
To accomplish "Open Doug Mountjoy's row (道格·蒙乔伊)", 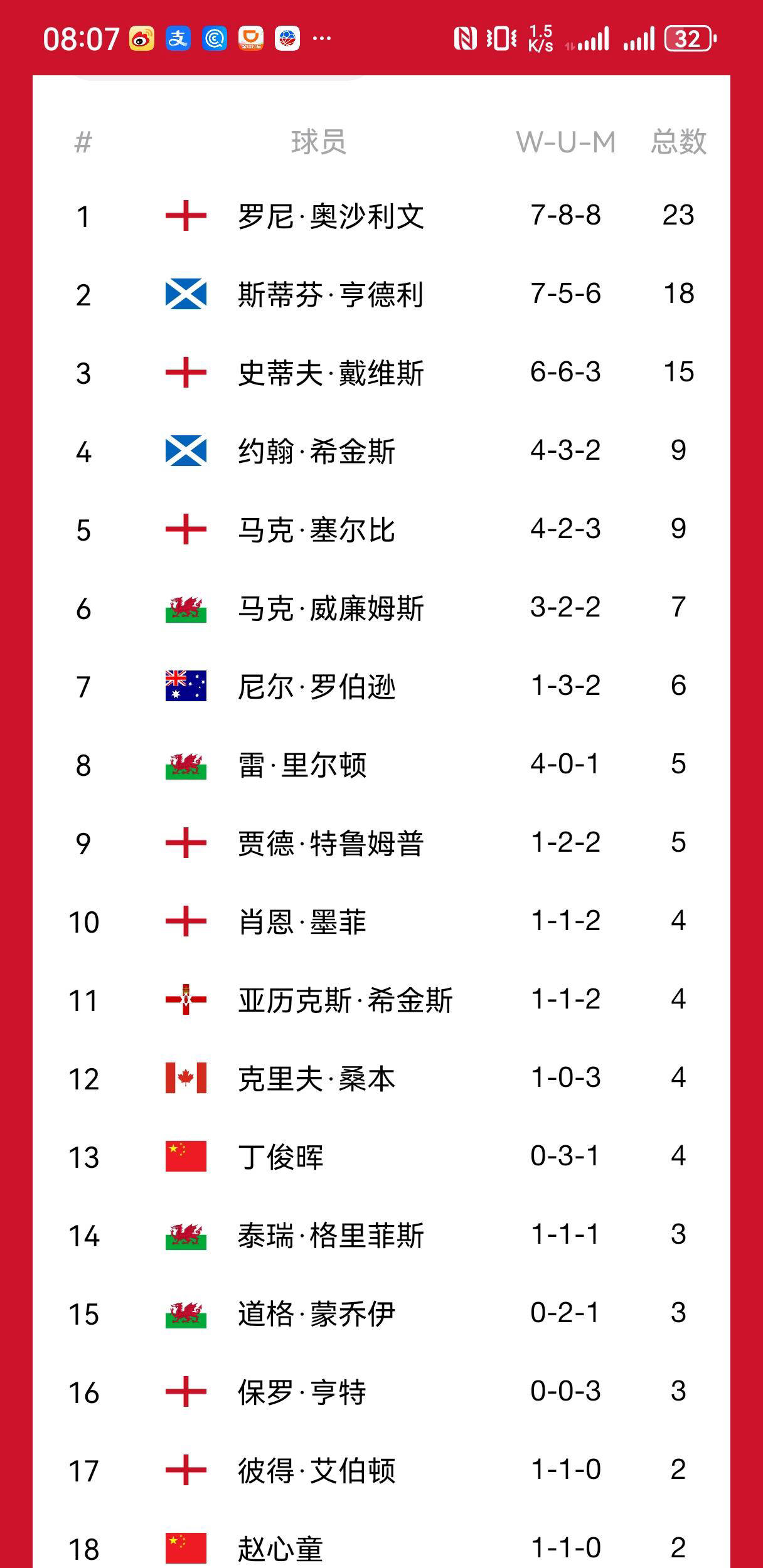I will (316, 1314).
